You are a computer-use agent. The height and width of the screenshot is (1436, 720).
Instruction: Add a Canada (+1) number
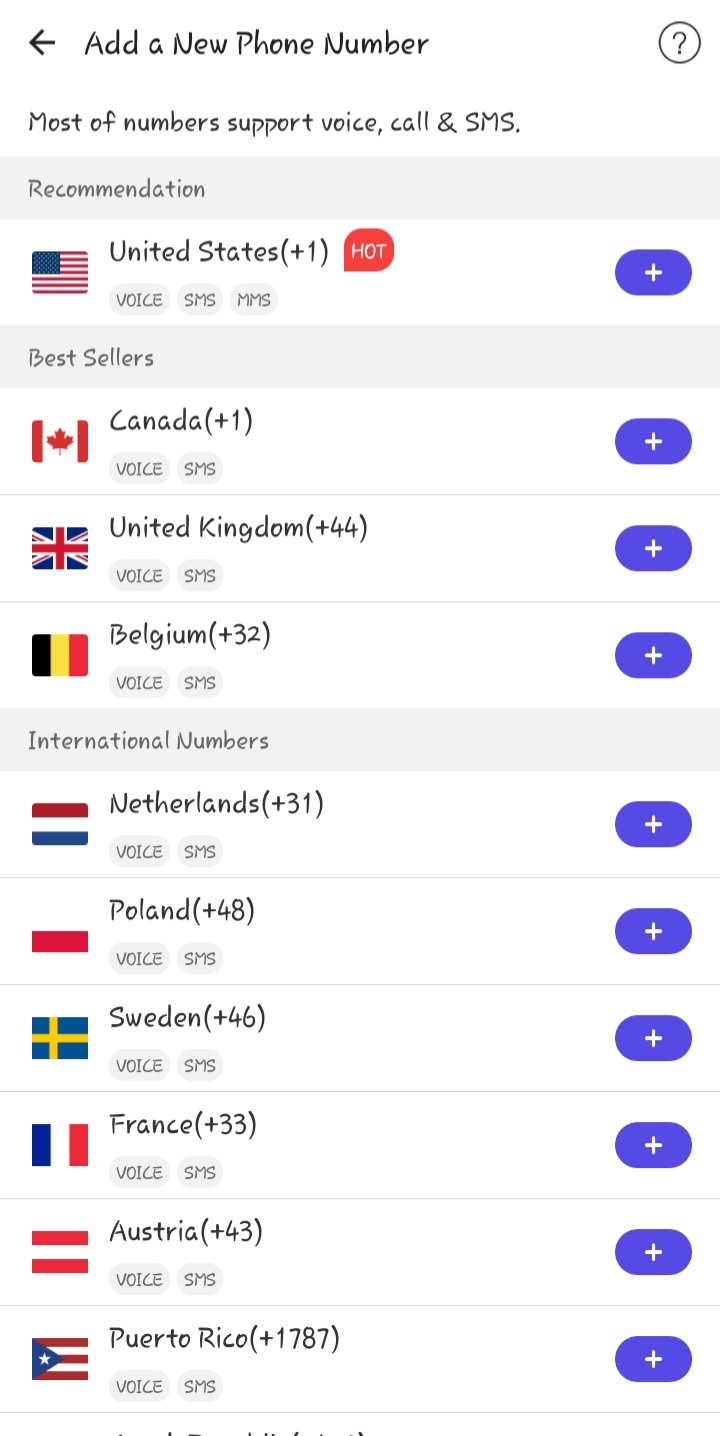[x=653, y=442]
